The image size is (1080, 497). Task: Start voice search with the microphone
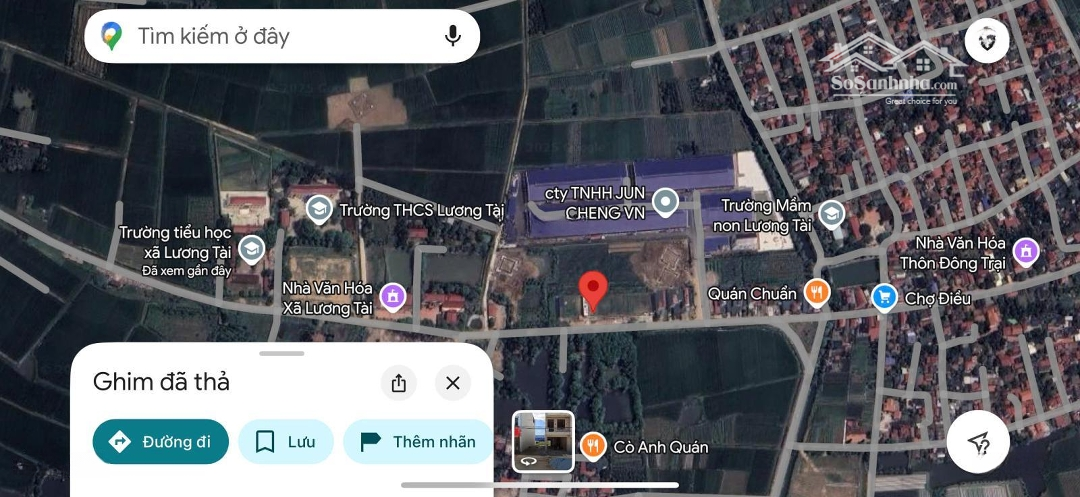click(453, 37)
